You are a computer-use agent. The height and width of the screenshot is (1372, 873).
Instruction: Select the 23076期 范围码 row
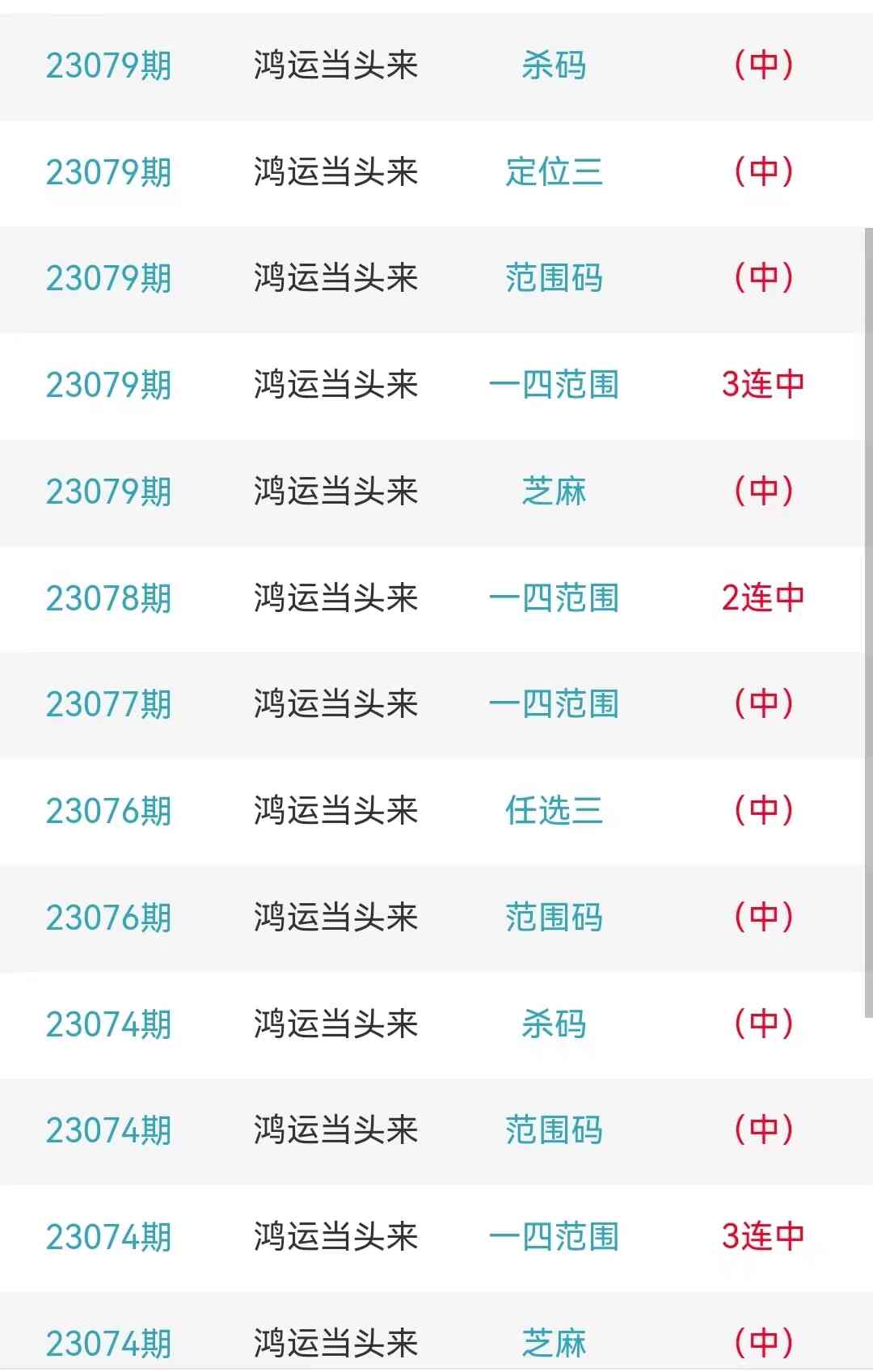[436, 918]
